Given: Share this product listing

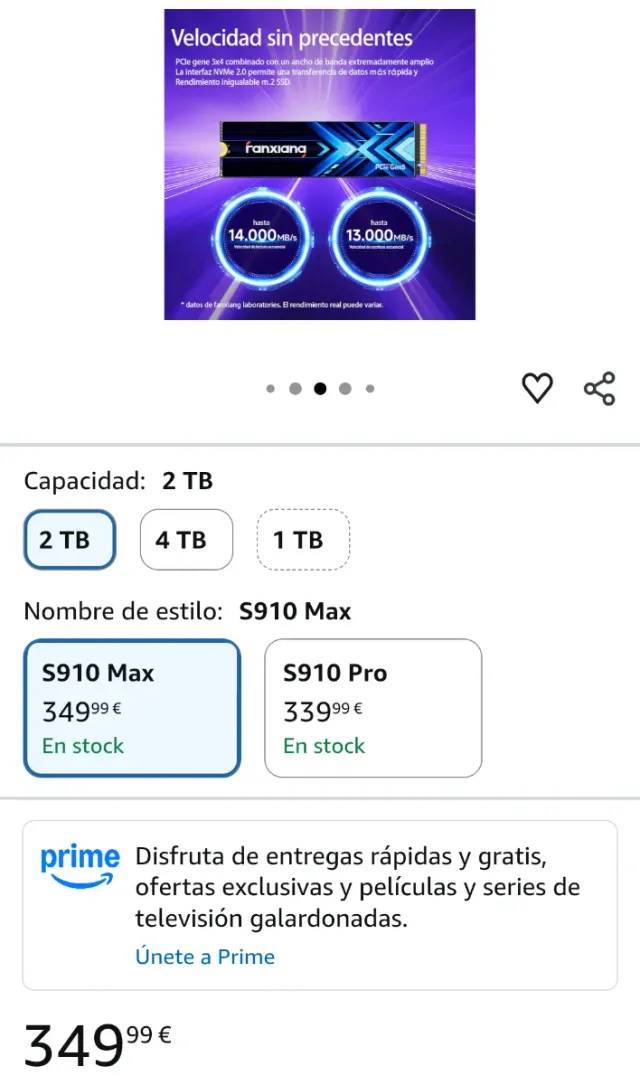Looking at the screenshot, I should (x=599, y=388).
